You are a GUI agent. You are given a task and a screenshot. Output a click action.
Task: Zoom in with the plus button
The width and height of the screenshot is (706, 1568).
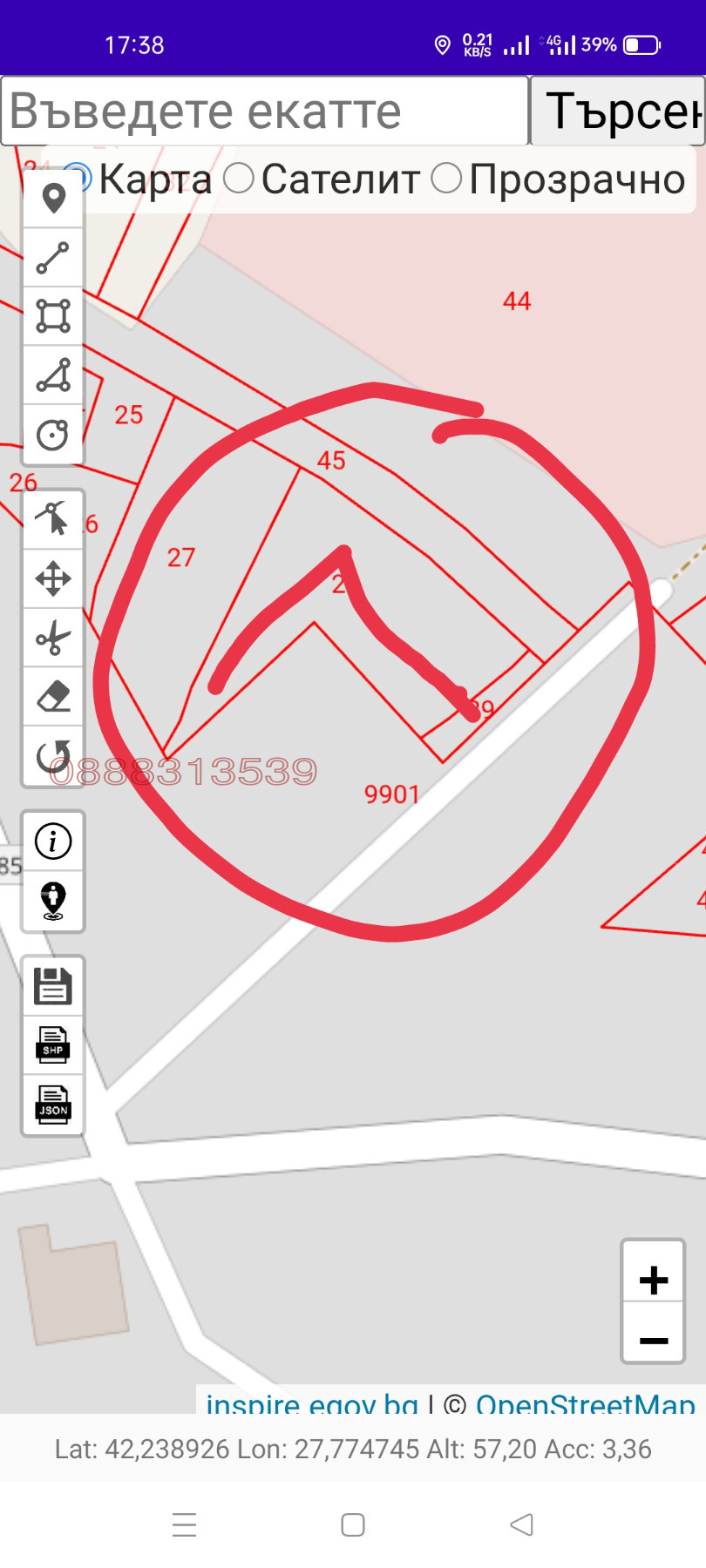pyautogui.click(x=653, y=1281)
